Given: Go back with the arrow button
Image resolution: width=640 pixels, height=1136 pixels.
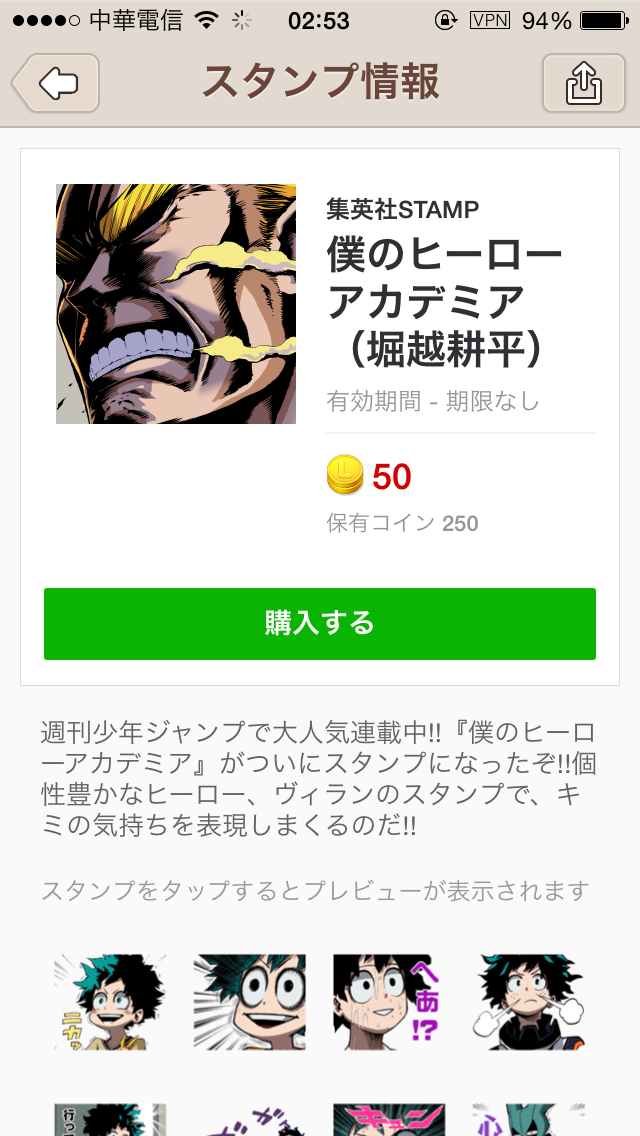Looking at the screenshot, I should click(56, 83).
